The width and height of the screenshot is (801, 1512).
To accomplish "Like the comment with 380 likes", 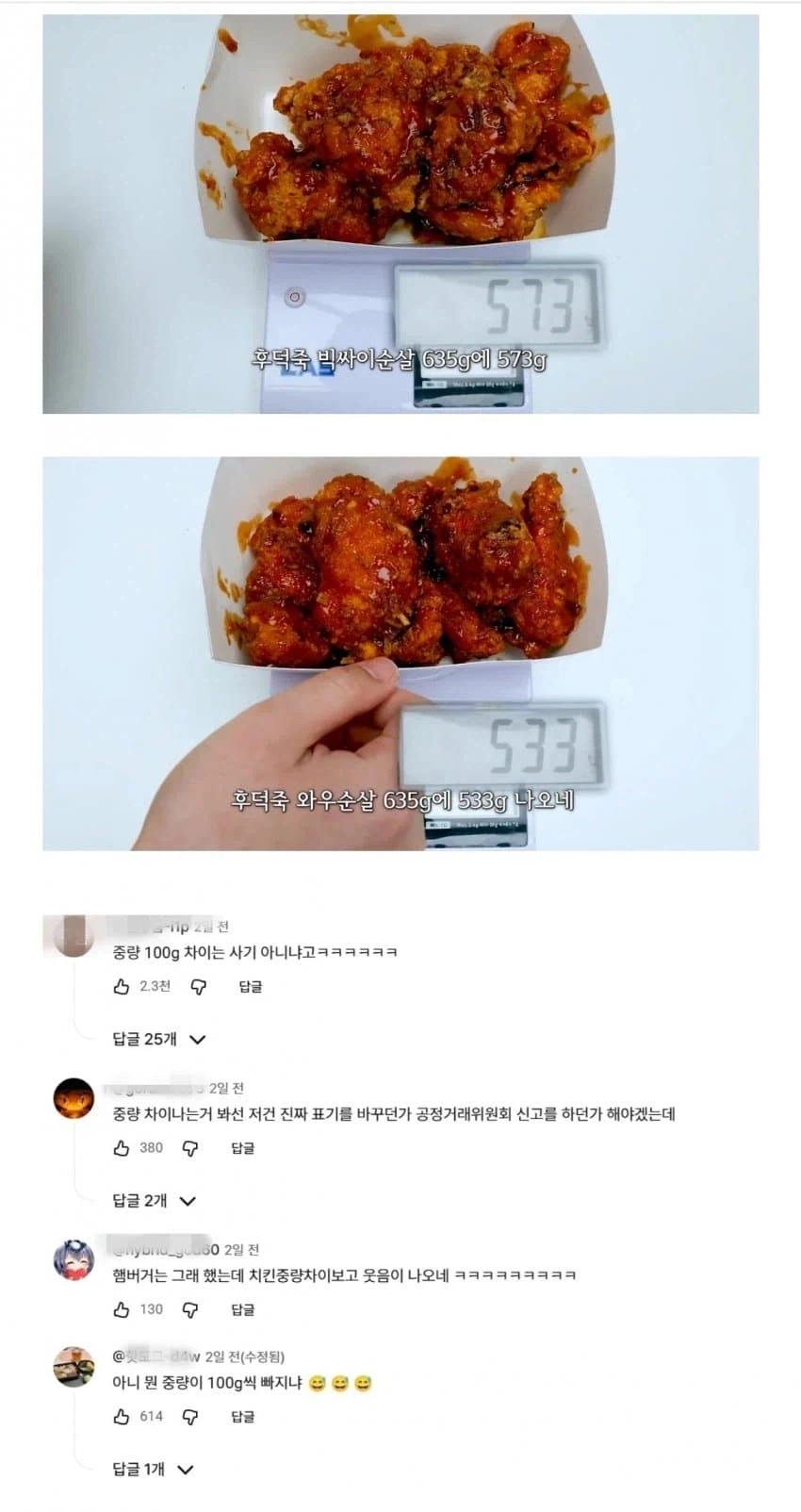I will click(121, 1147).
